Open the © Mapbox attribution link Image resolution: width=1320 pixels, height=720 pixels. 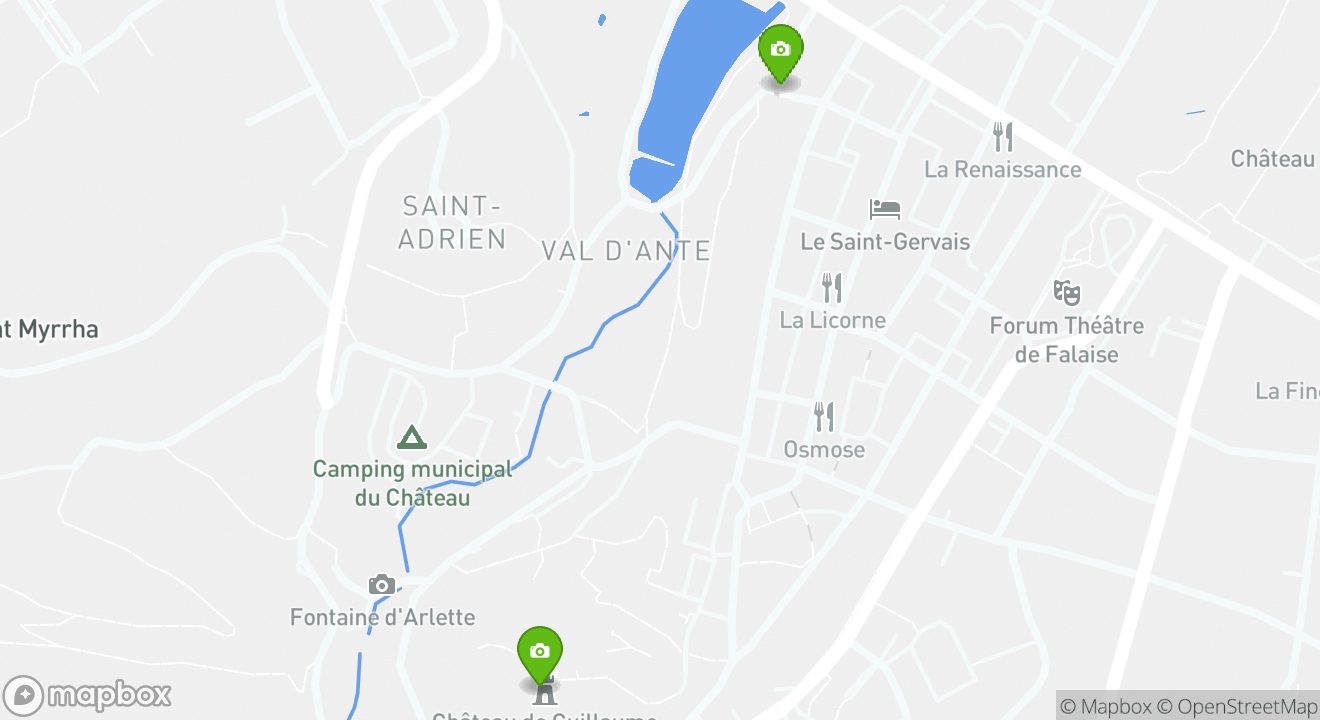(x=1105, y=706)
